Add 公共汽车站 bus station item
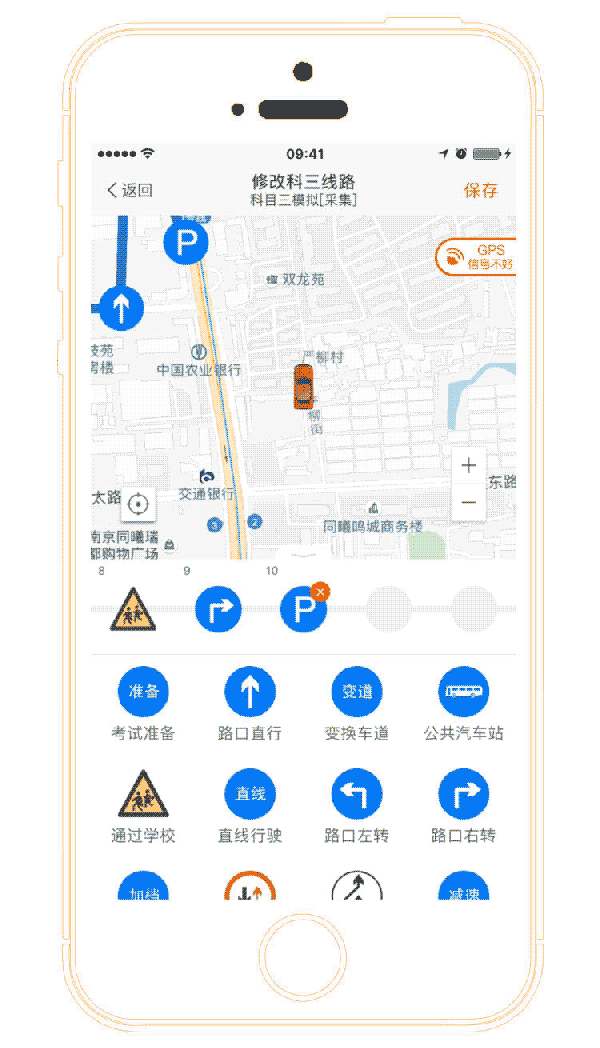600x1048 pixels. tap(464, 692)
